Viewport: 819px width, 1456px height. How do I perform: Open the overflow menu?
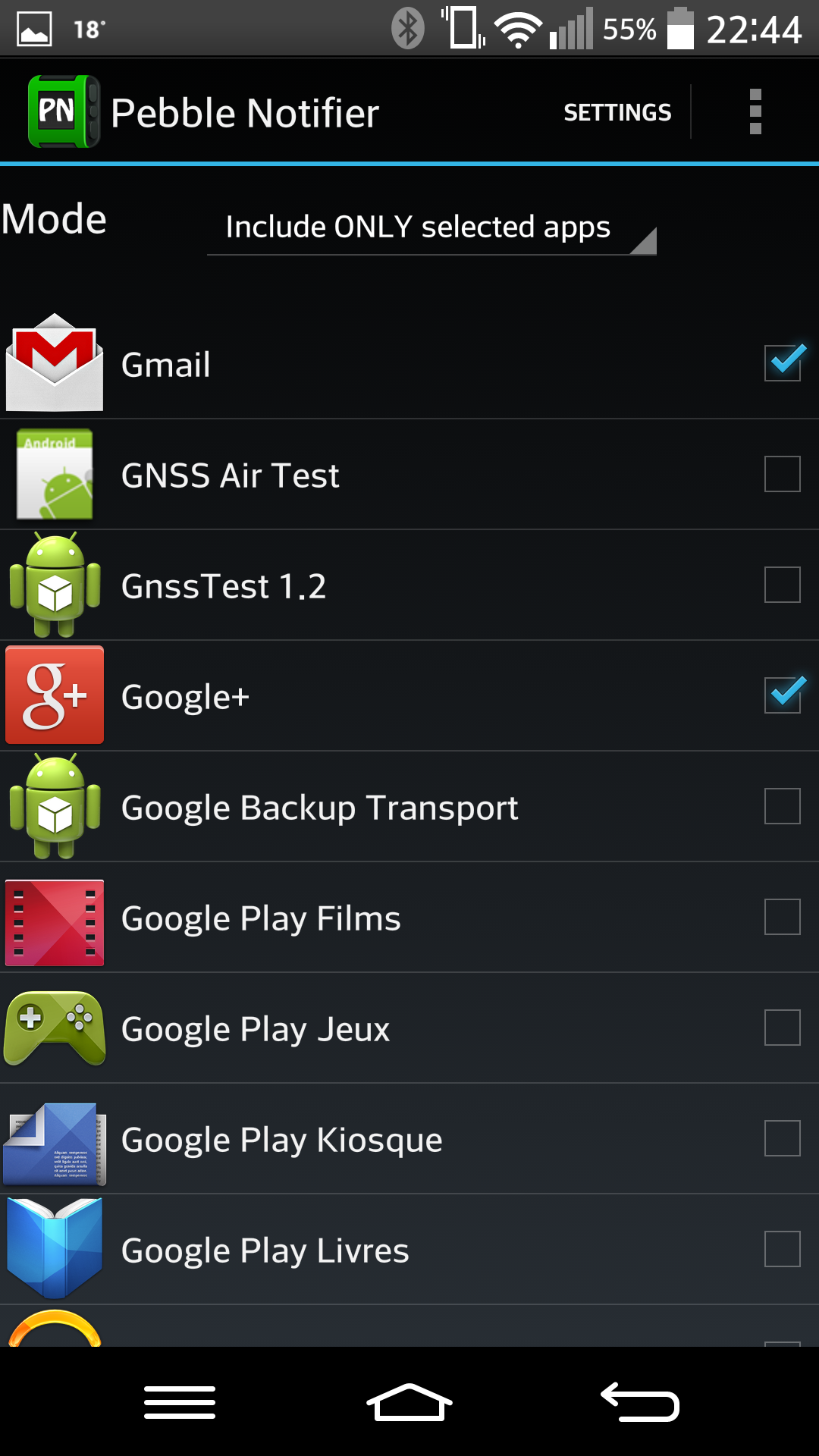tap(755, 112)
